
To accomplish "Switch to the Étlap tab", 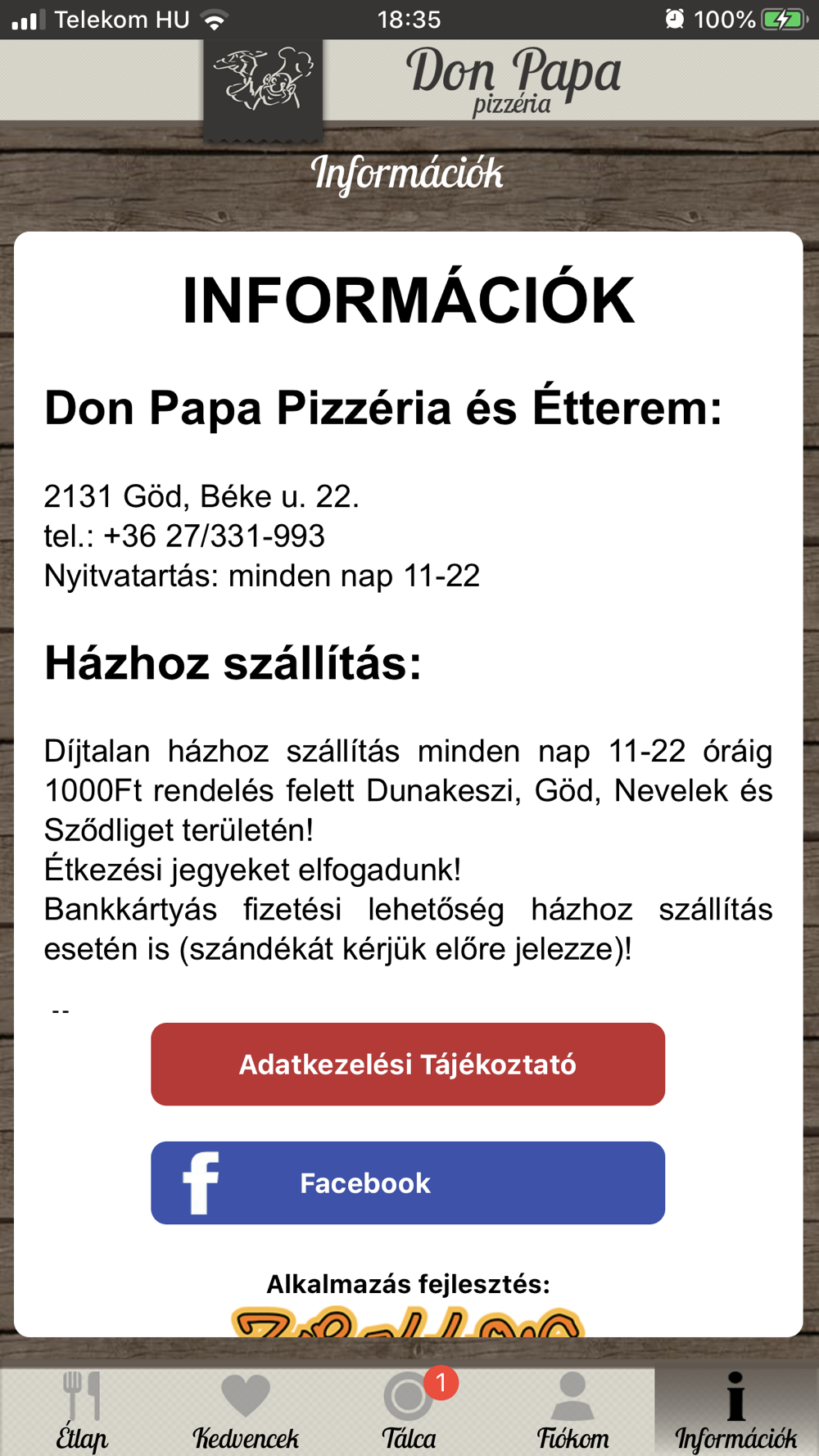I will tap(82, 1412).
